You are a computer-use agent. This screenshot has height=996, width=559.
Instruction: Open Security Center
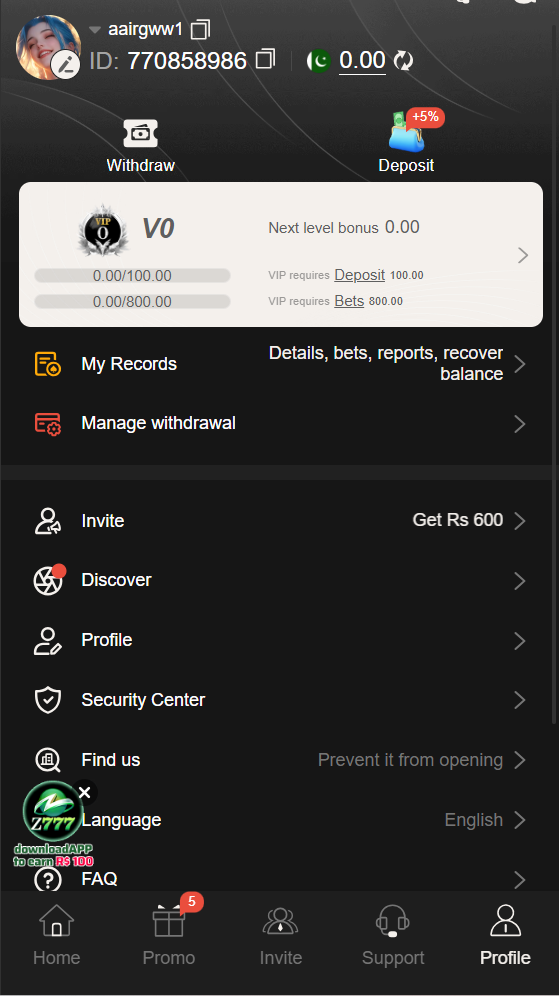(x=280, y=700)
